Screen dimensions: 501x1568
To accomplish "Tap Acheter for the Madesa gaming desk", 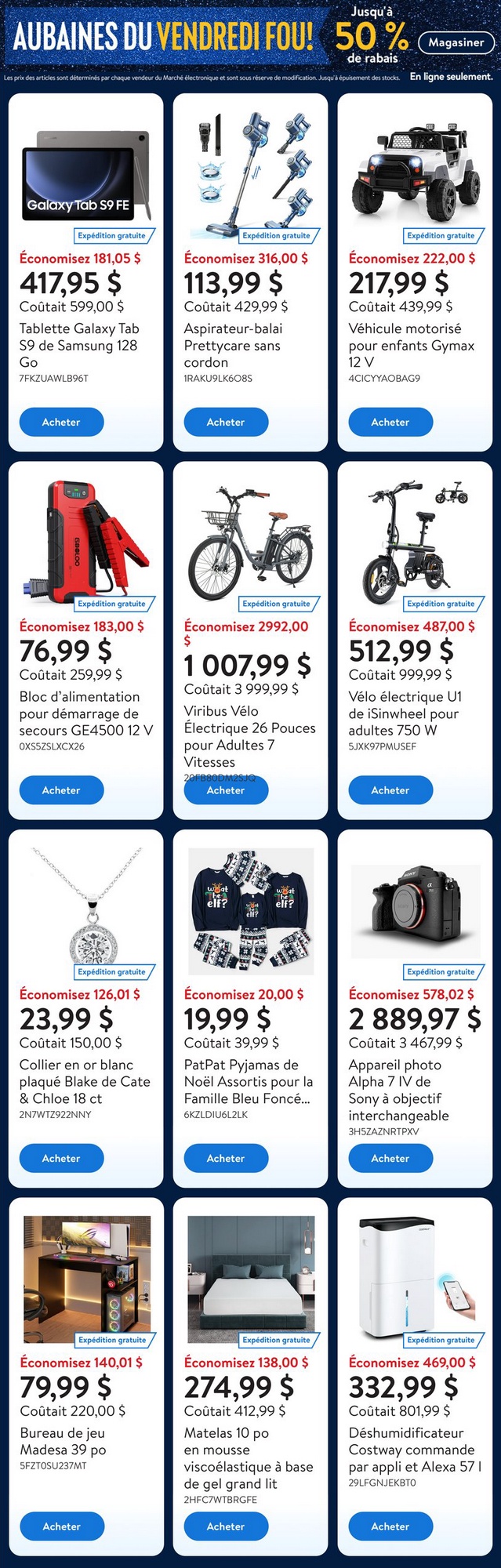I will 61,1526.
